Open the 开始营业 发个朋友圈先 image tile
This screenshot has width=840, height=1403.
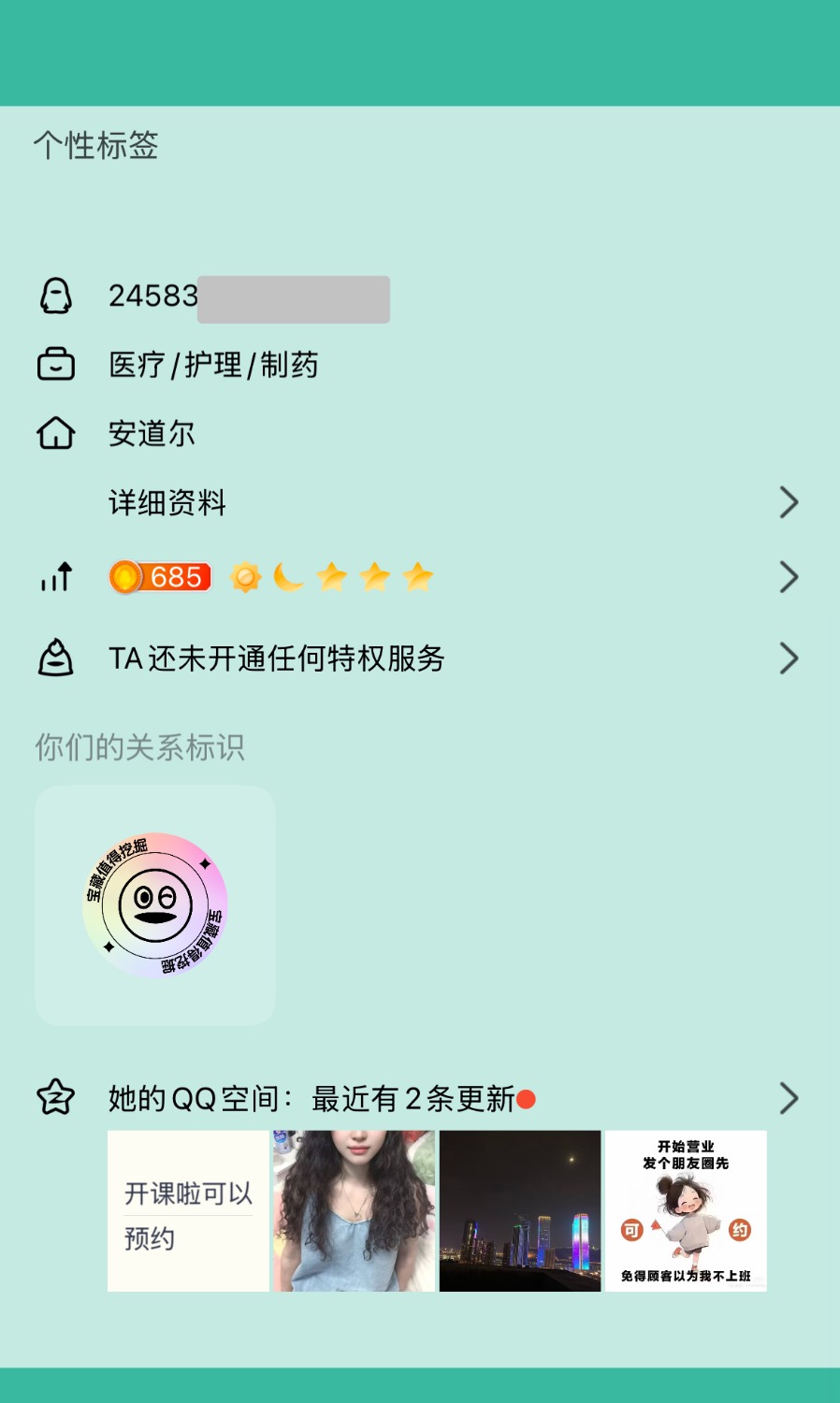pyautogui.click(x=686, y=1211)
